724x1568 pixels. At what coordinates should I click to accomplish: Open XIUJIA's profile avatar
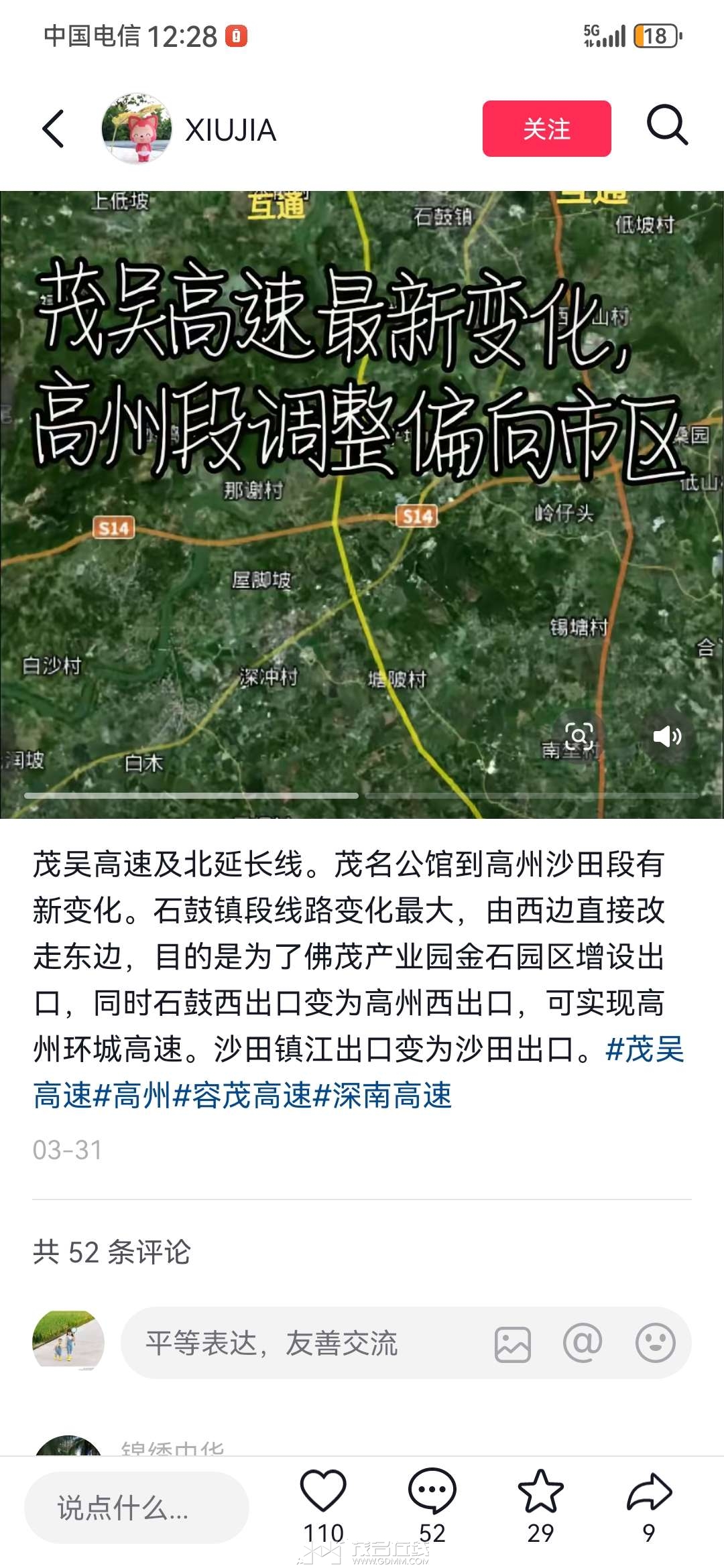coord(136,129)
